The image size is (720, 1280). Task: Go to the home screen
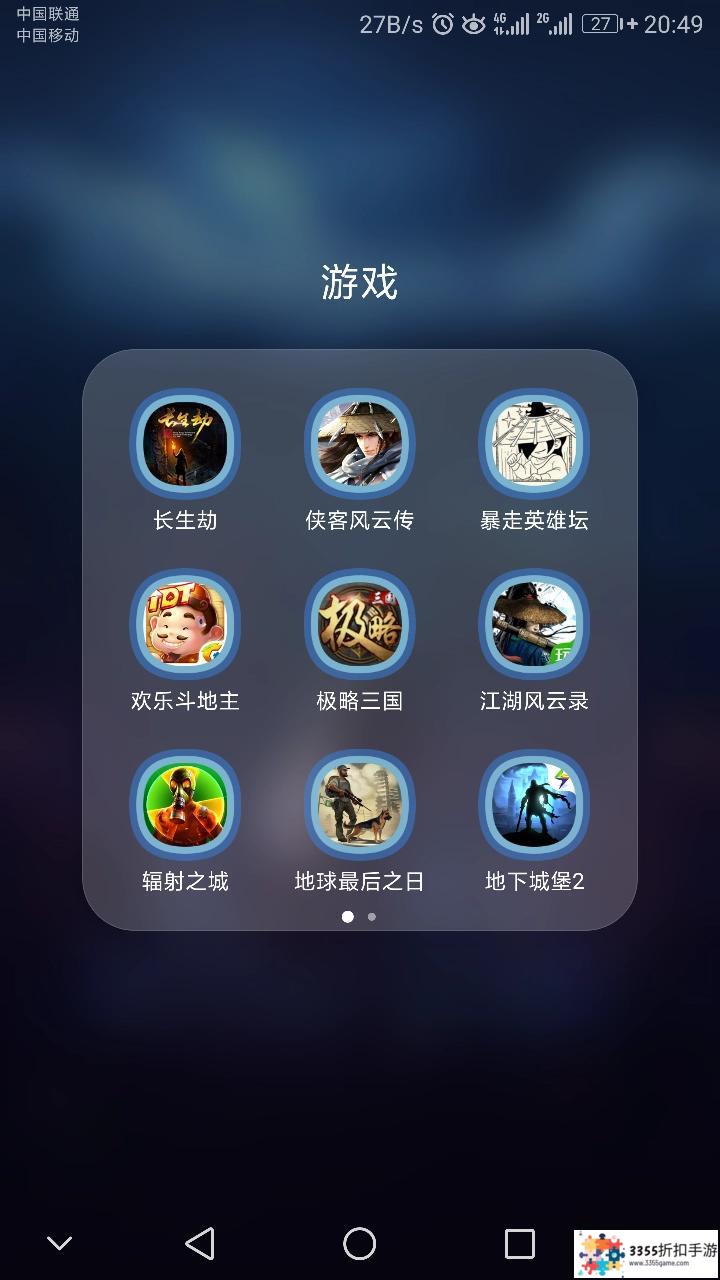click(359, 1243)
